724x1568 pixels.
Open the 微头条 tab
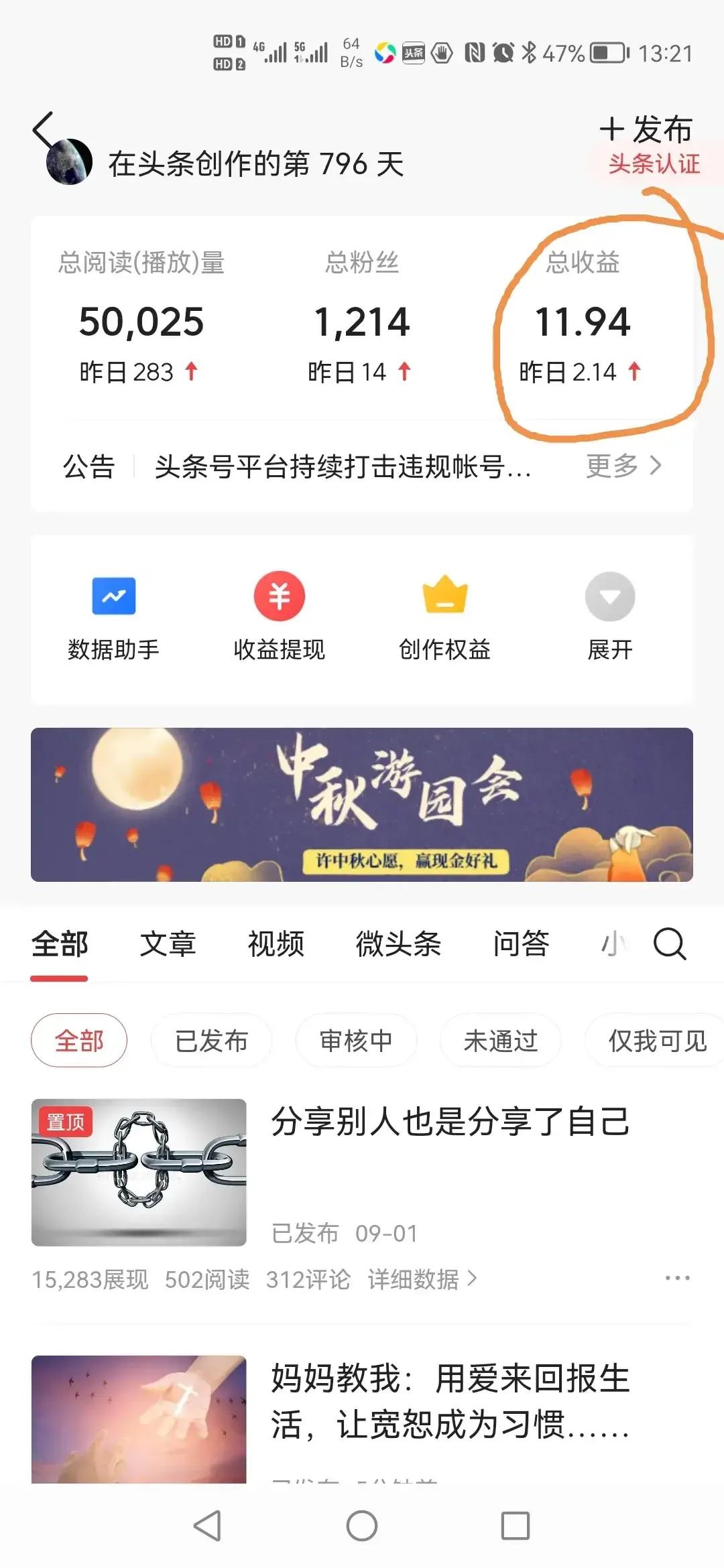(x=398, y=944)
